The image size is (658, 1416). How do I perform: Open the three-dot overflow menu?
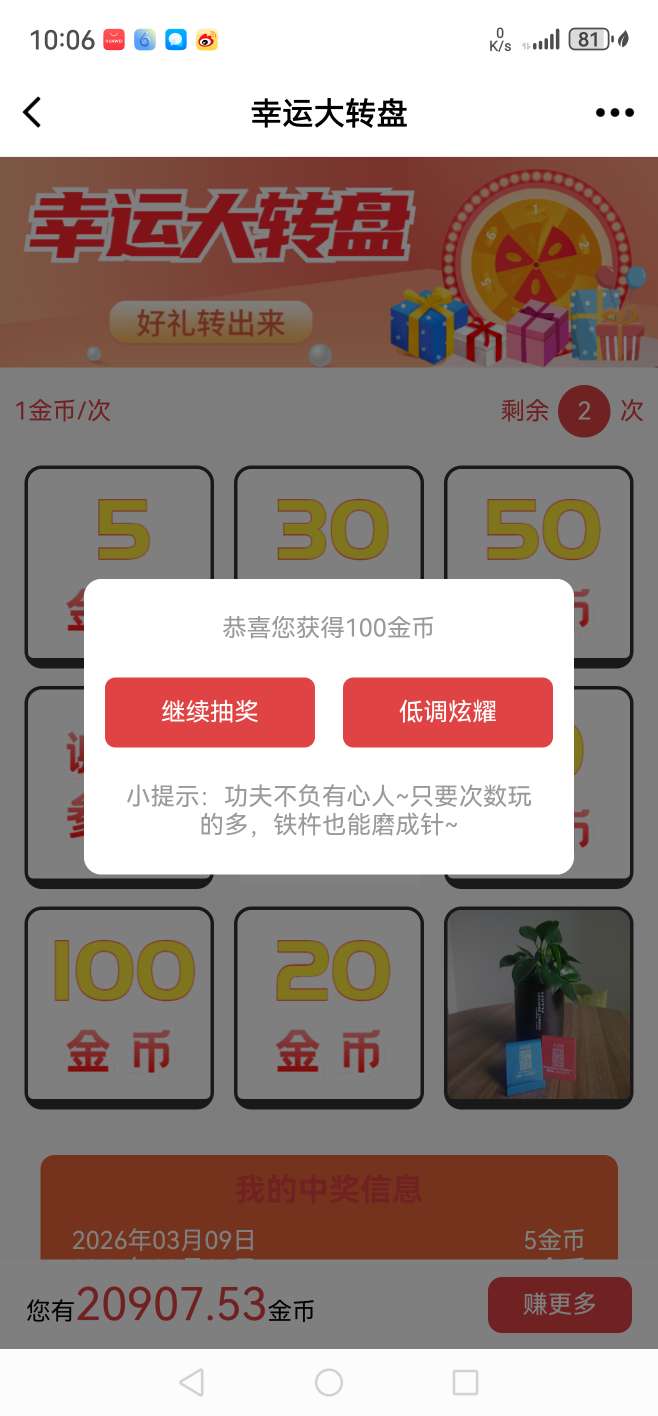tap(614, 113)
